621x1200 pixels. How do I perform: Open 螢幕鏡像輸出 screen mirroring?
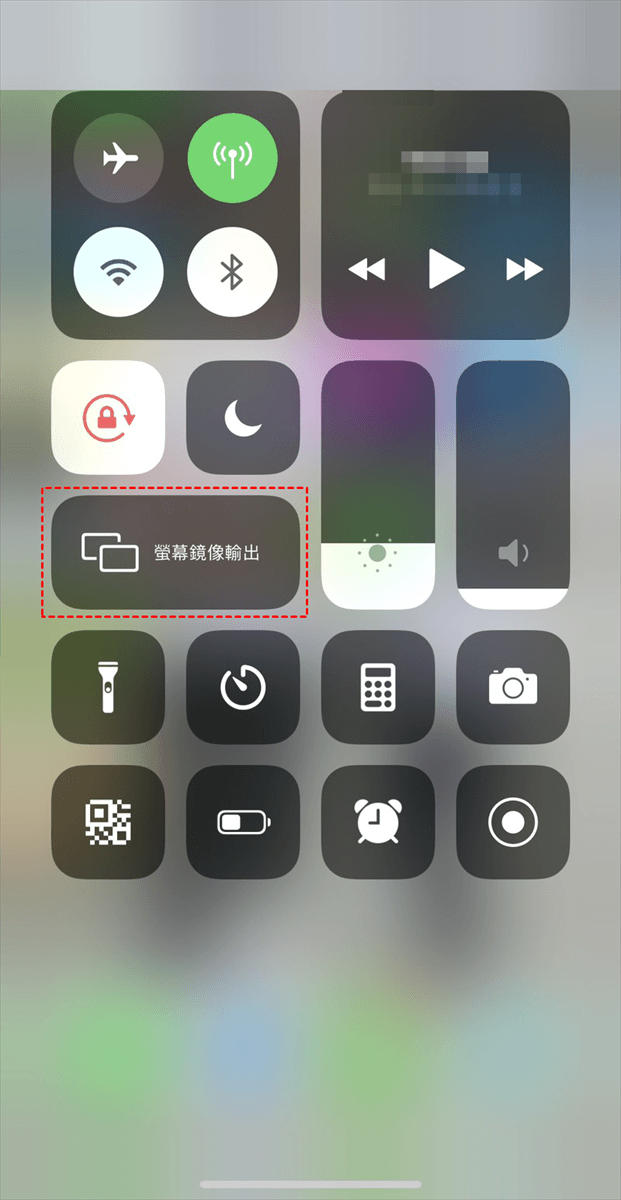(x=176, y=552)
